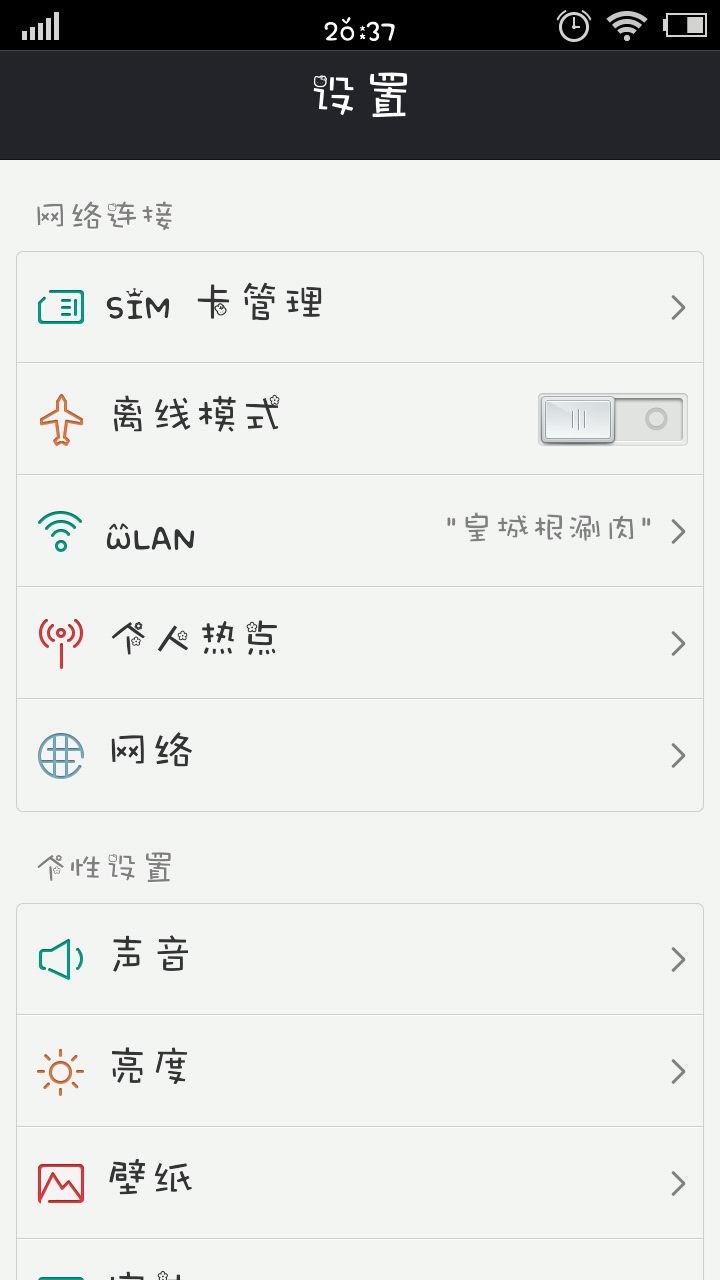Select the 亮度 row
The width and height of the screenshot is (720, 1280).
360,1071
